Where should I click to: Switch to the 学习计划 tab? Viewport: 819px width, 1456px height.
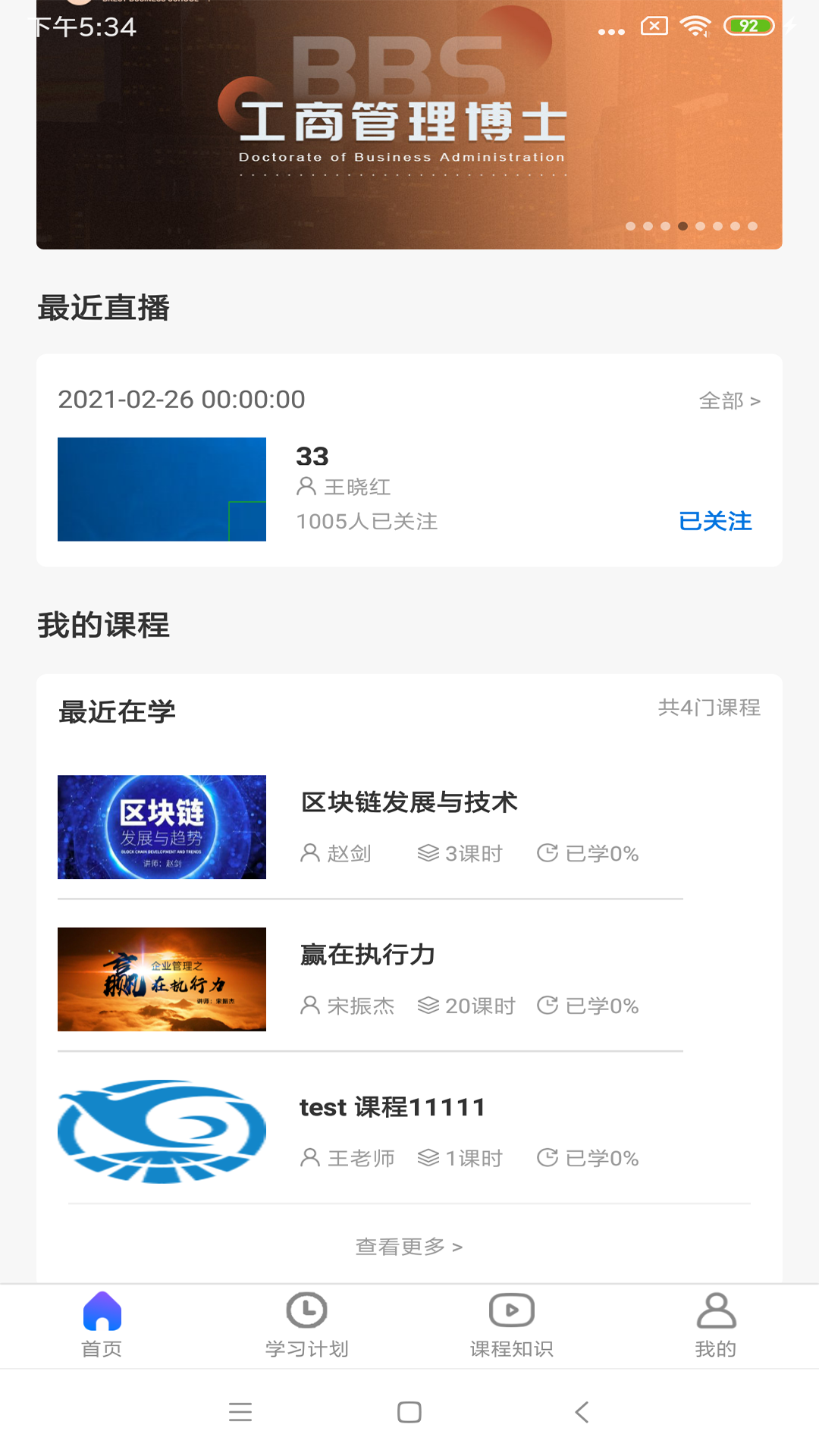[x=307, y=1325]
